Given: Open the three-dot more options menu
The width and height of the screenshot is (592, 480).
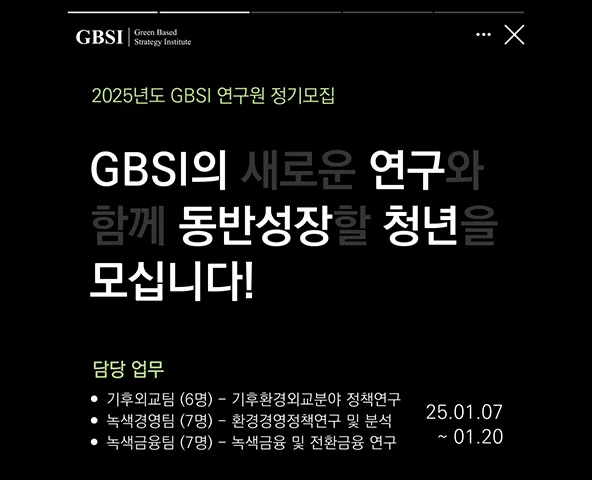Looking at the screenshot, I should click(483, 35).
